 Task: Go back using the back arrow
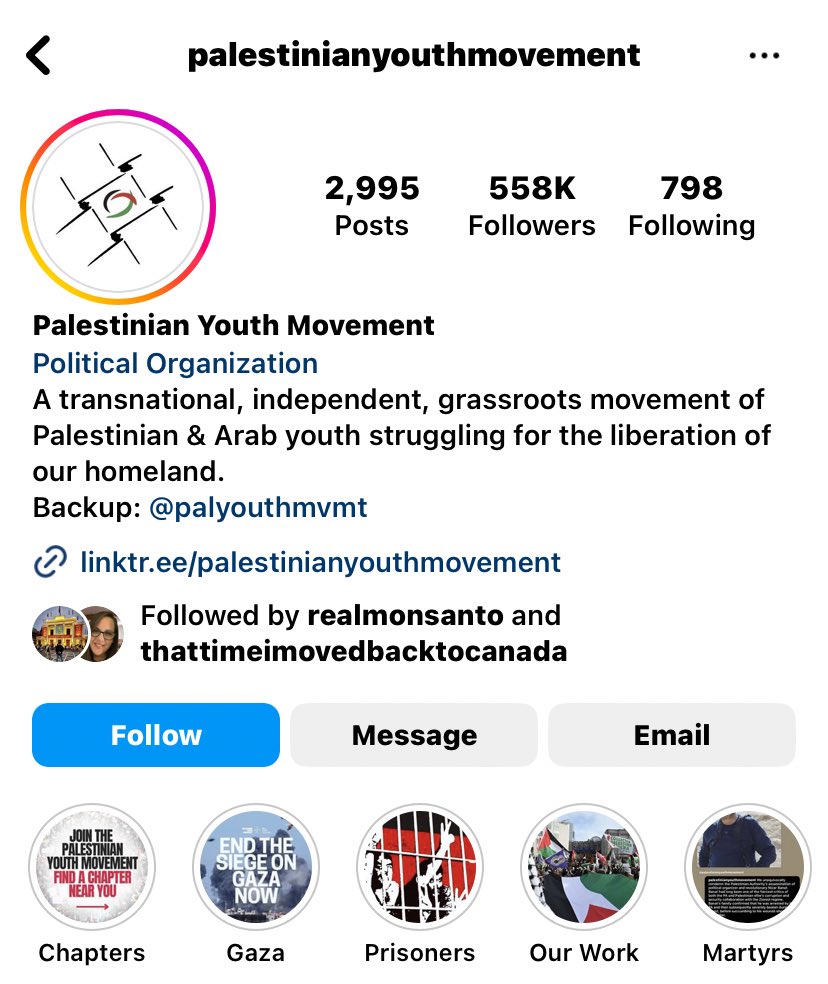pyautogui.click(x=38, y=55)
